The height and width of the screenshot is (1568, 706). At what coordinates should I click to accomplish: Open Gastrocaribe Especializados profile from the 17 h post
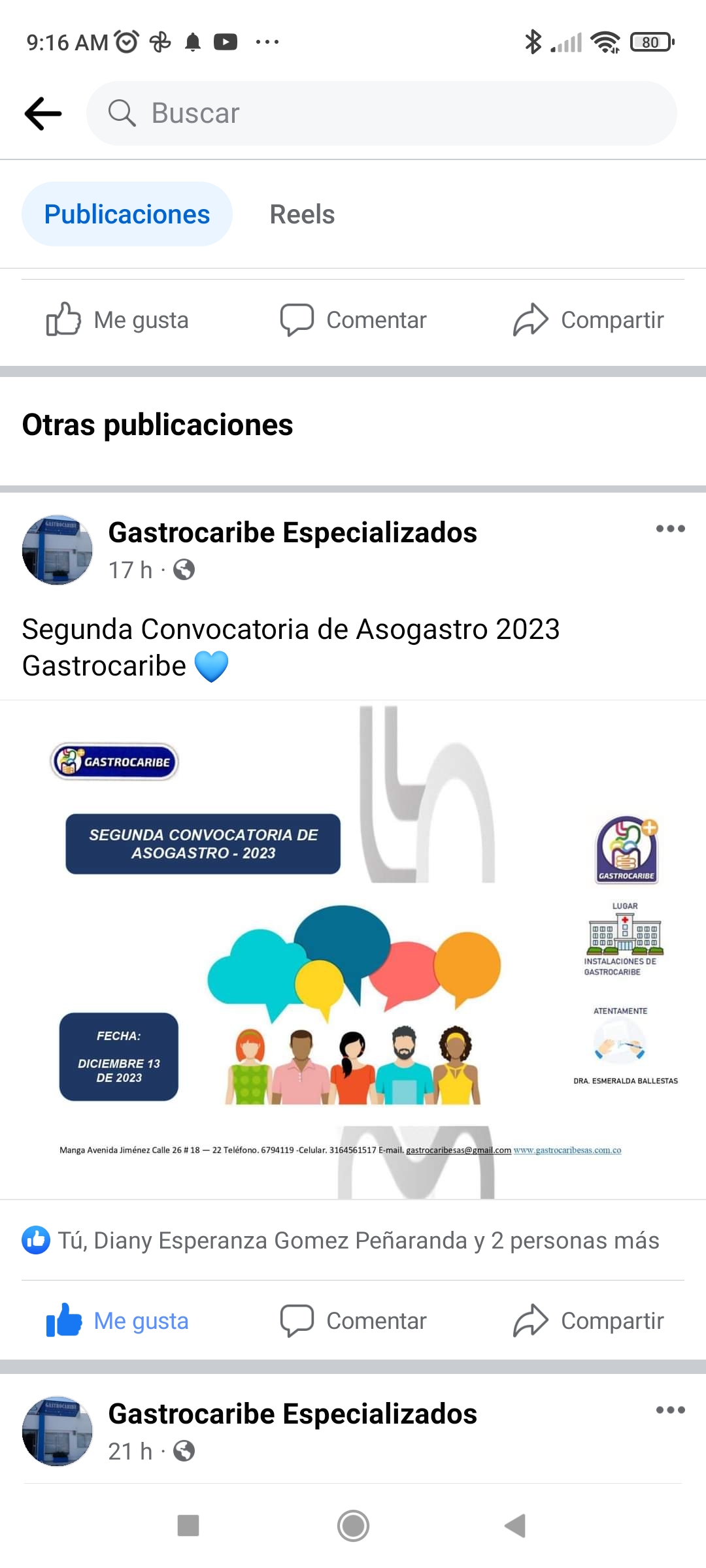[292, 532]
